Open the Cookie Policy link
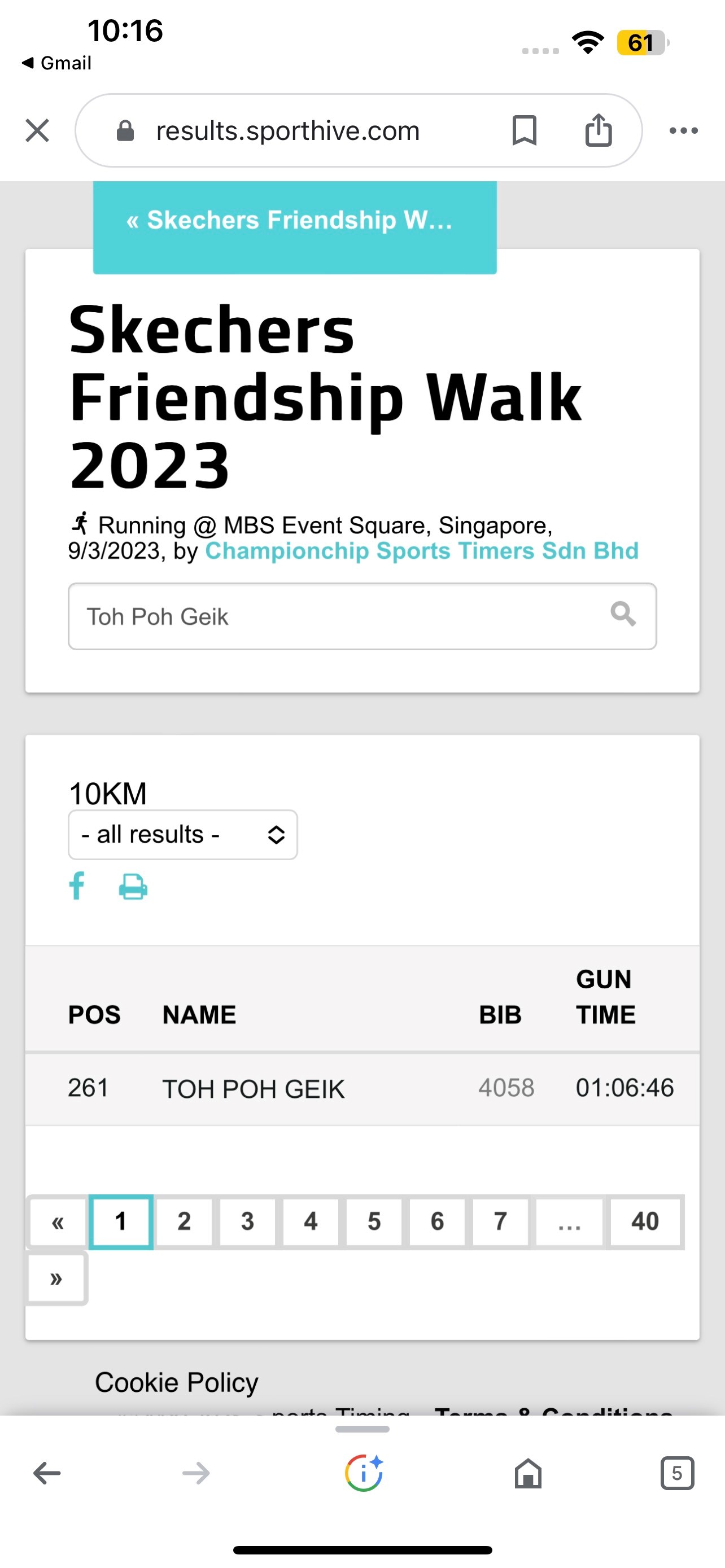725x1568 pixels. point(177,1382)
